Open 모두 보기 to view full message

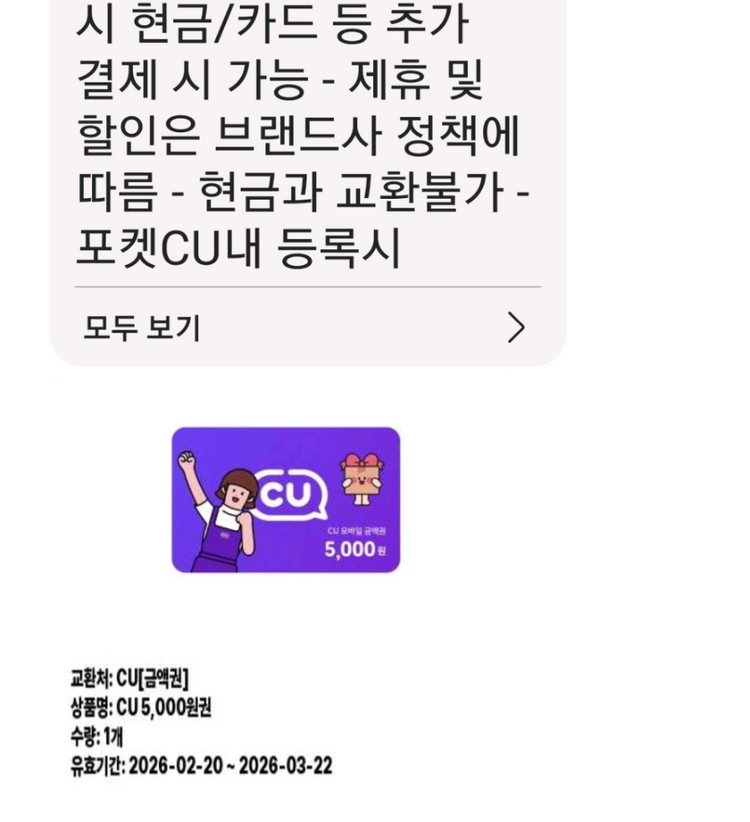[x=307, y=328]
